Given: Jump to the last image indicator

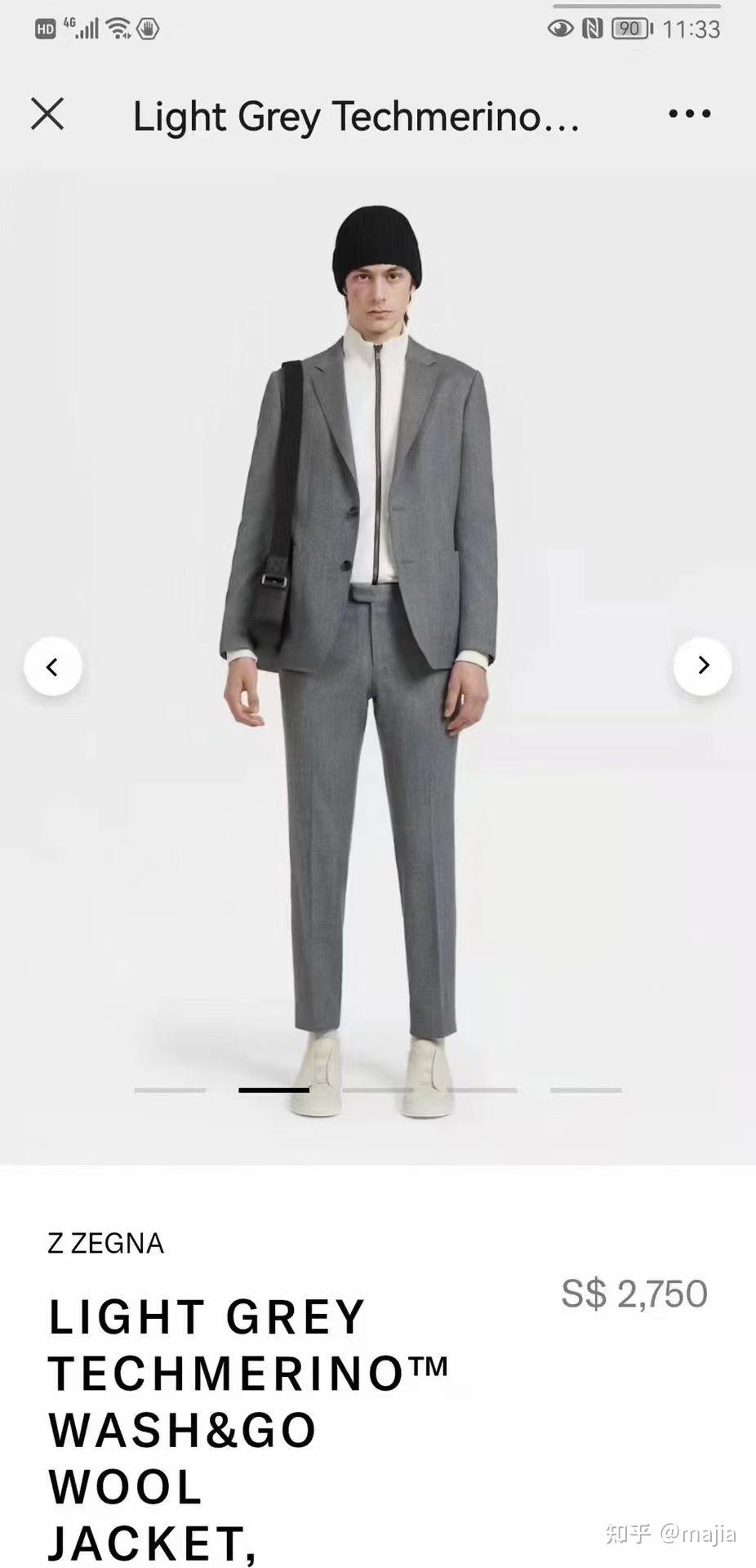Looking at the screenshot, I should (585, 1089).
